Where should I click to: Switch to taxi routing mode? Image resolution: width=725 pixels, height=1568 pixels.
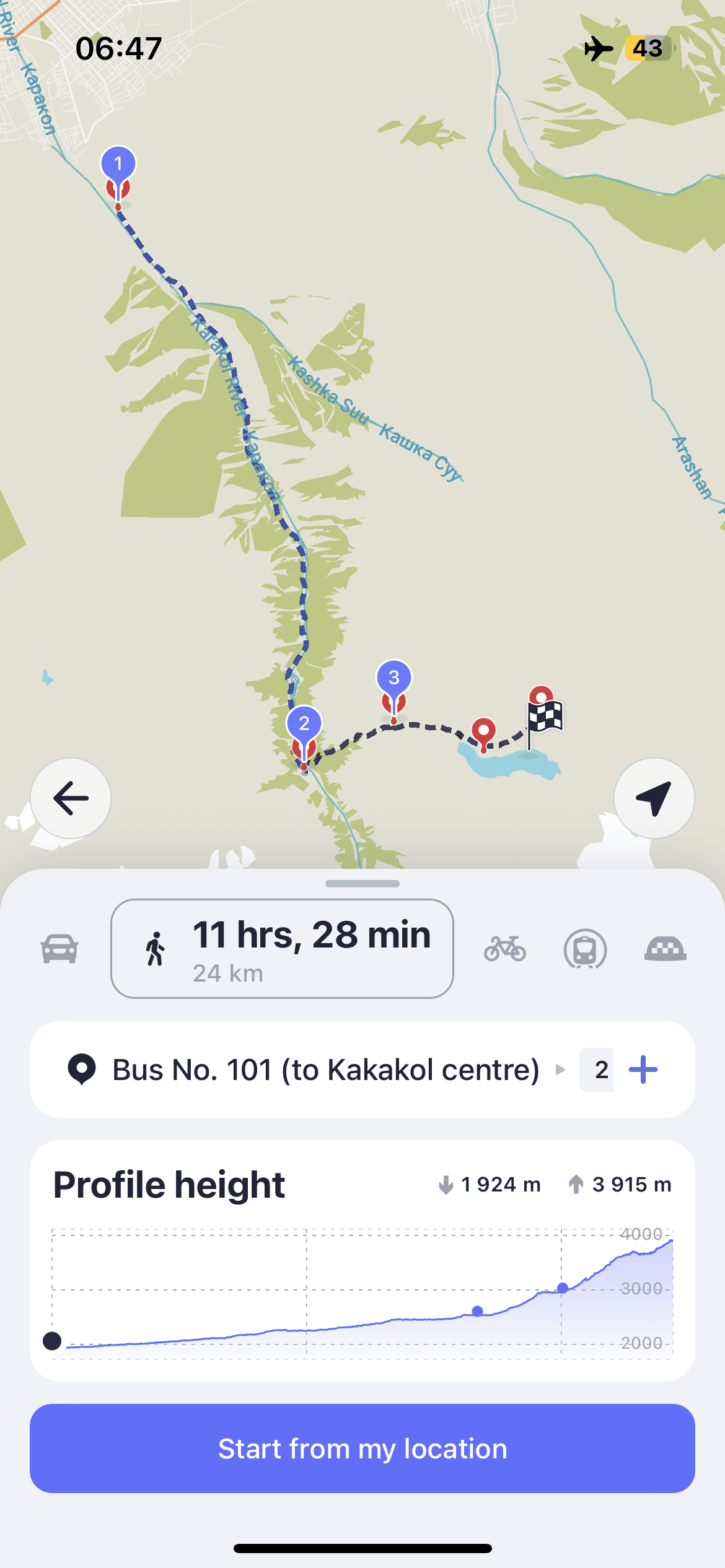point(665,949)
